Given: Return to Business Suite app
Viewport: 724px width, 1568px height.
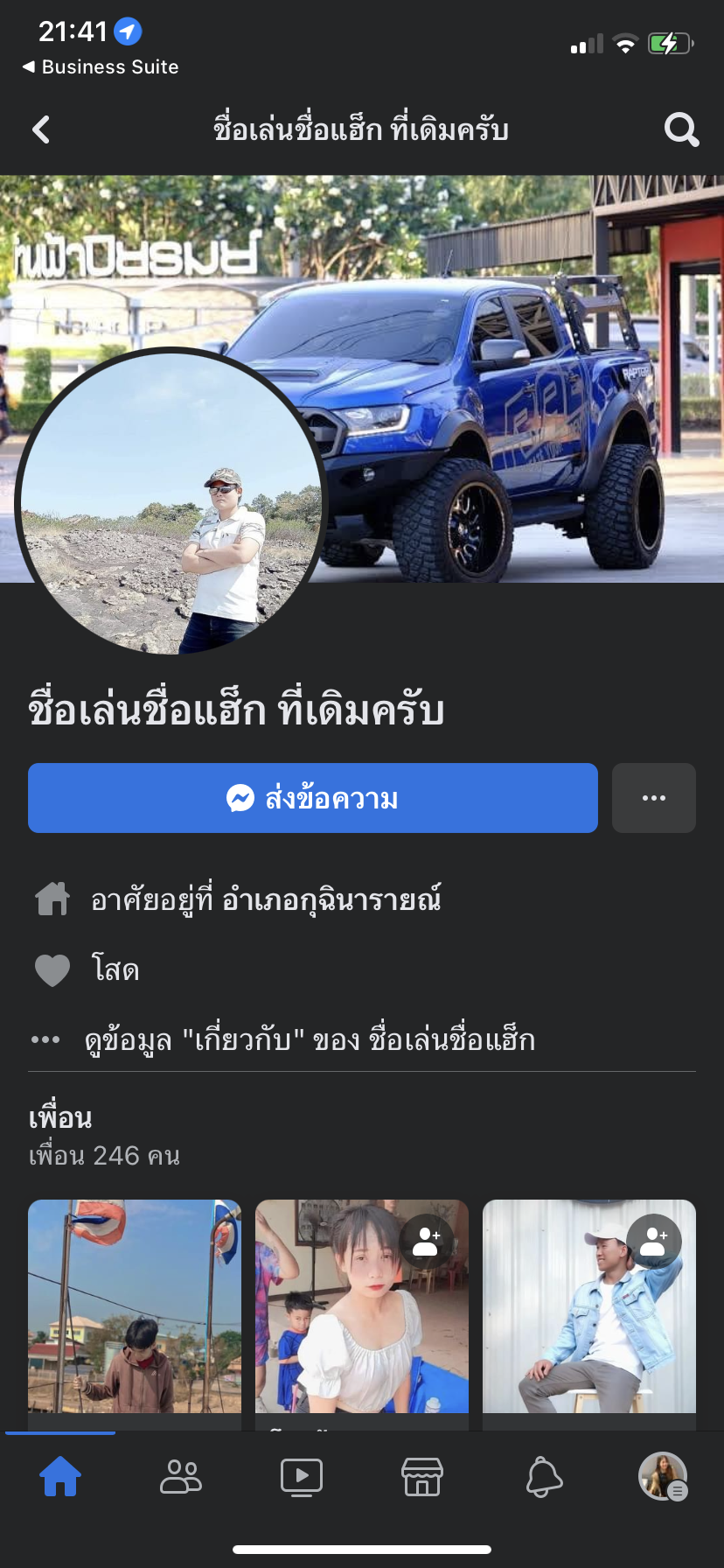Looking at the screenshot, I should [101, 66].
